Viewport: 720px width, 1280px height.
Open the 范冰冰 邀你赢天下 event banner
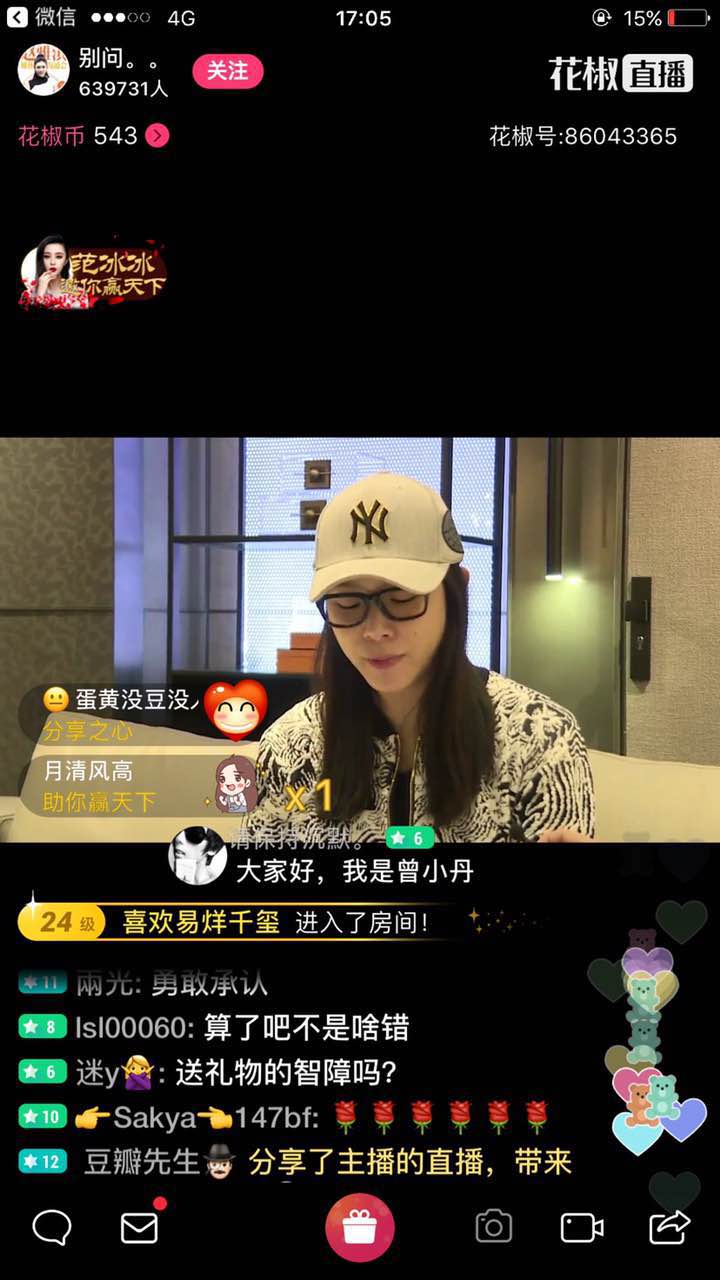93,273
